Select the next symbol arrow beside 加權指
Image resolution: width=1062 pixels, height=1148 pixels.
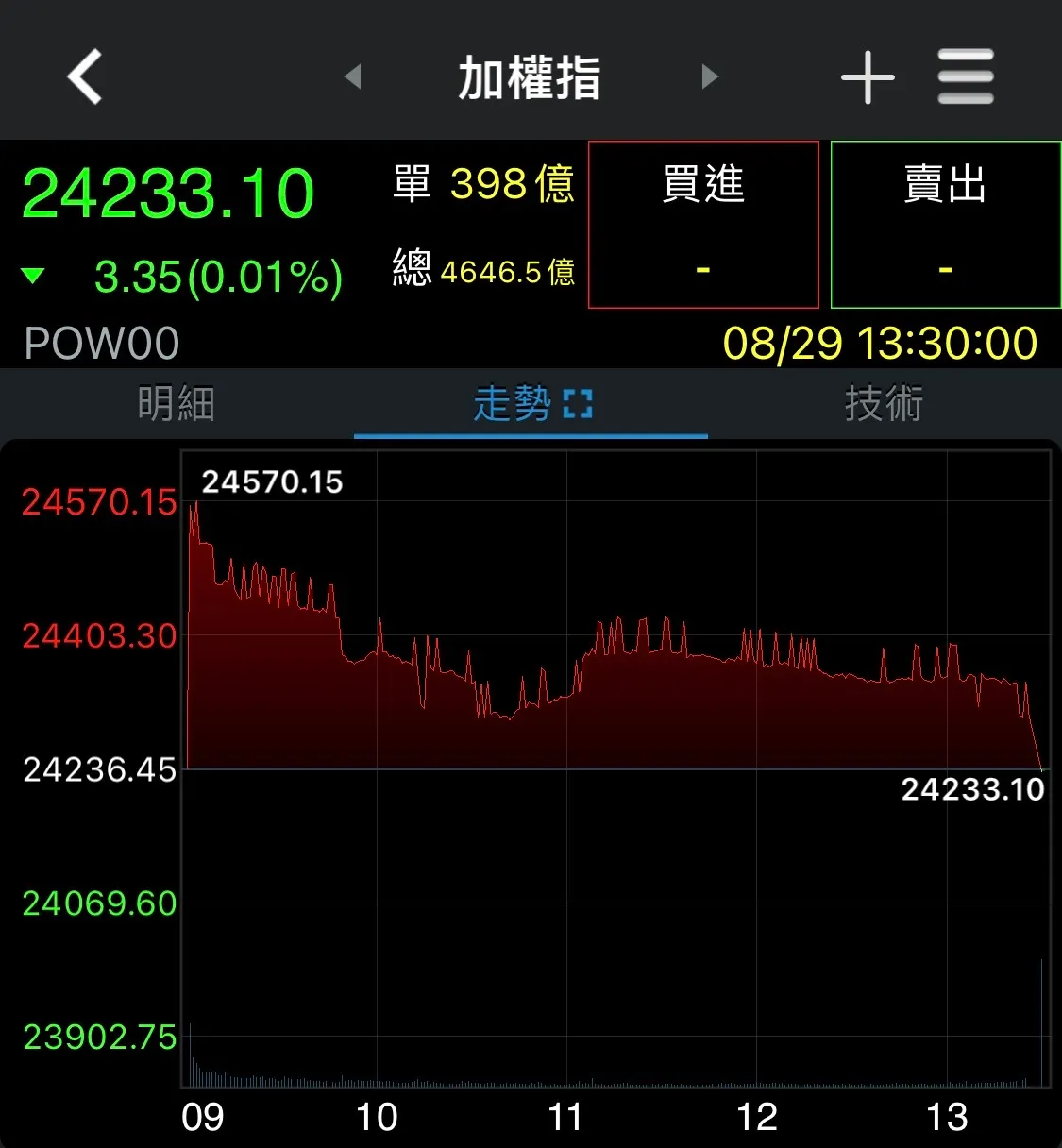pyautogui.click(x=709, y=77)
